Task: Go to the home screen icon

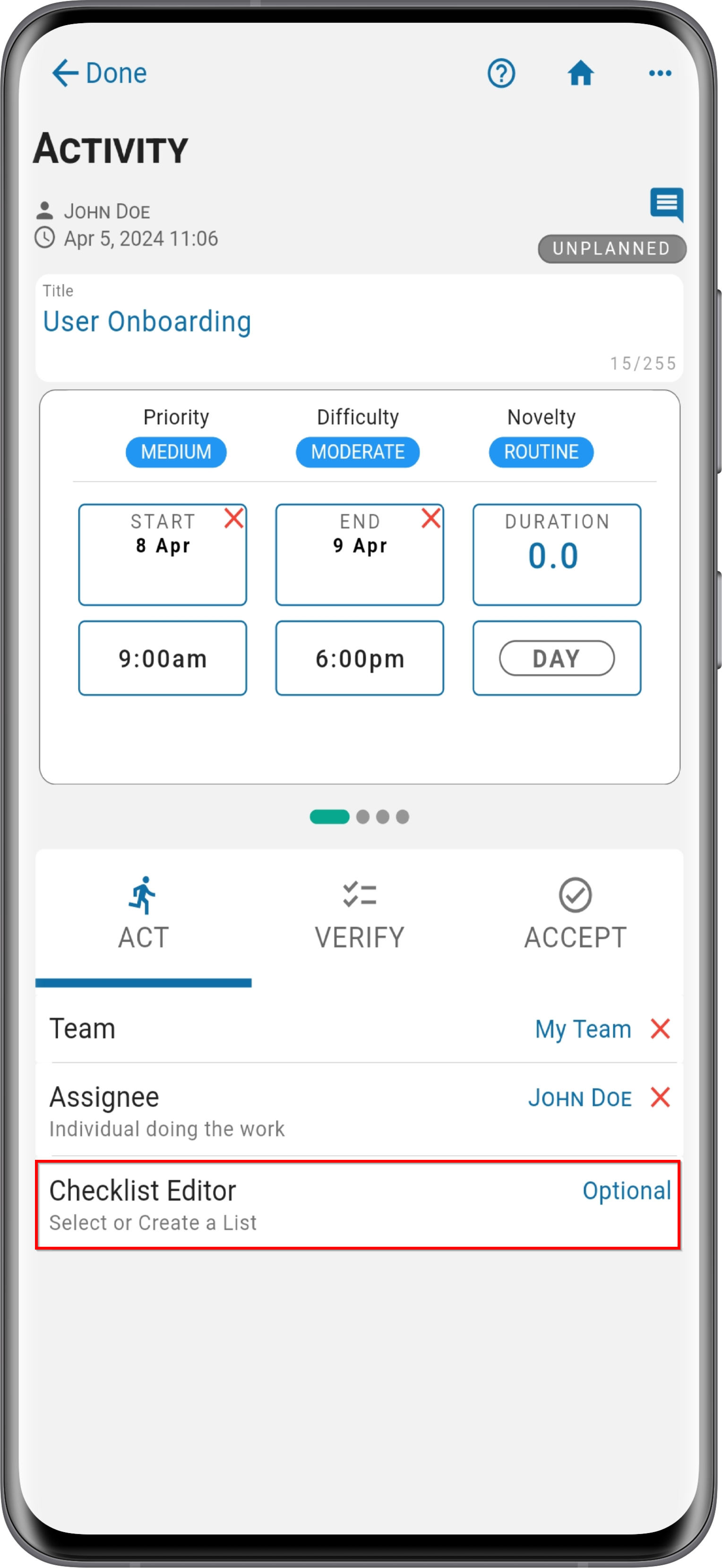Action: pos(580,74)
